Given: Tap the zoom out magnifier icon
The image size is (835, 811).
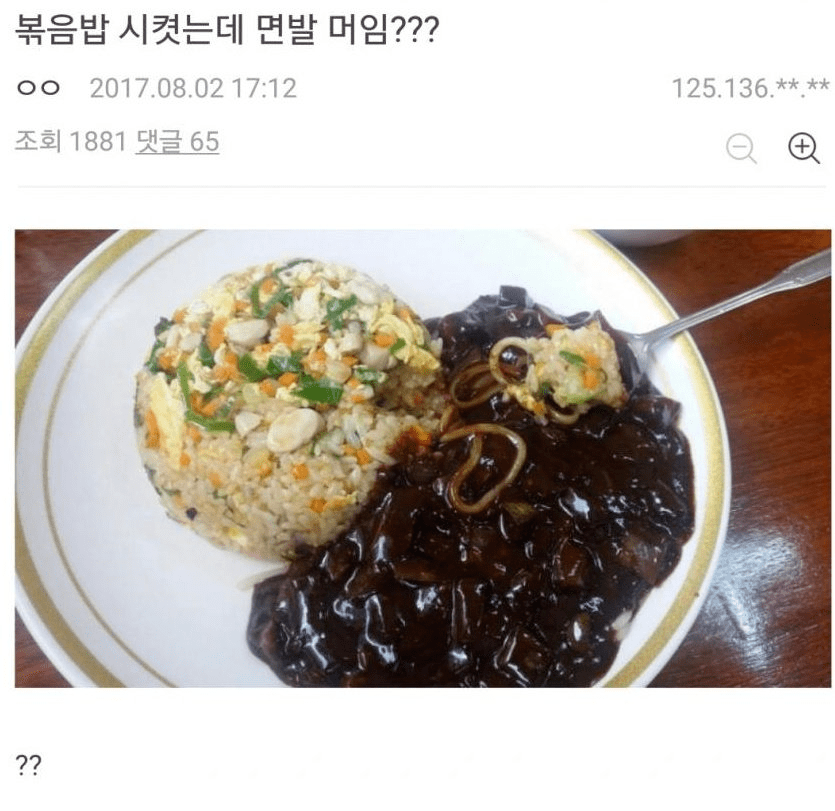Looking at the screenshot, I should click(x=741, y=148).
